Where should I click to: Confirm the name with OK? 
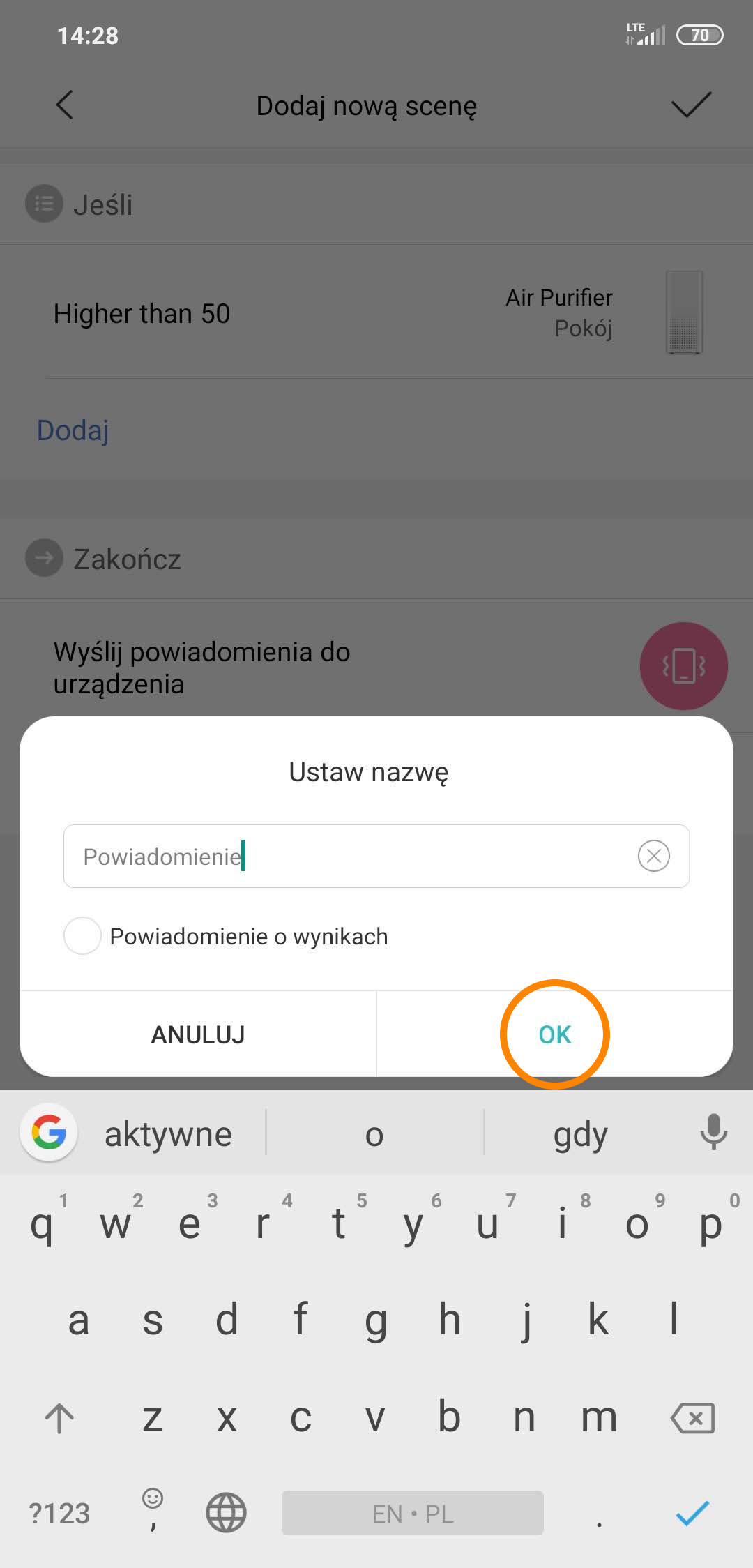[x=554, y=1034]
